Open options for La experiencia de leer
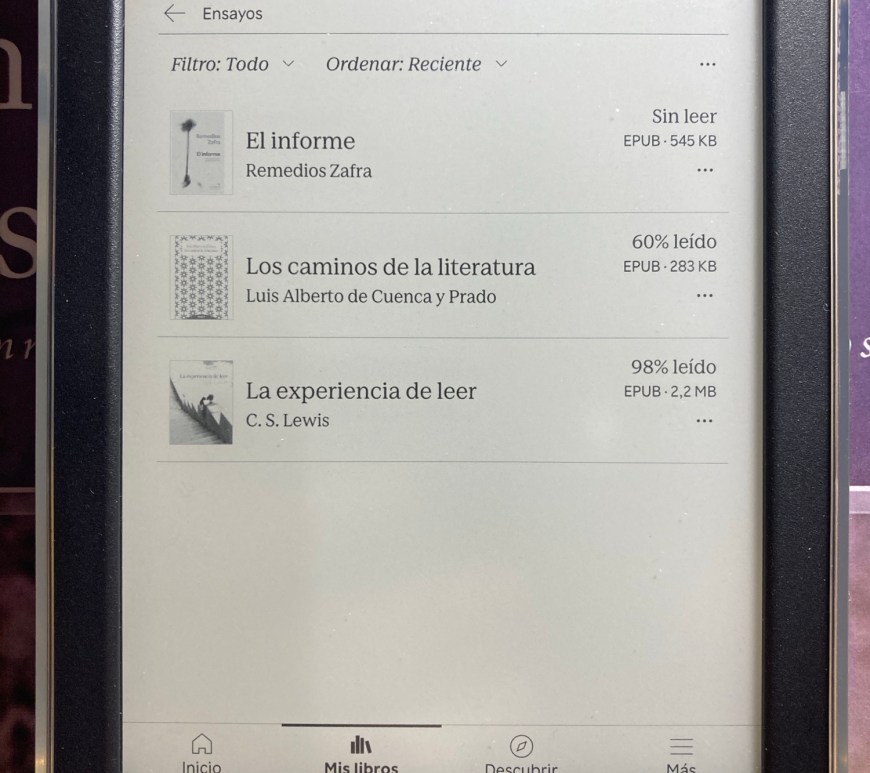The width and height of the screenshot is (870, 773). 705,421
